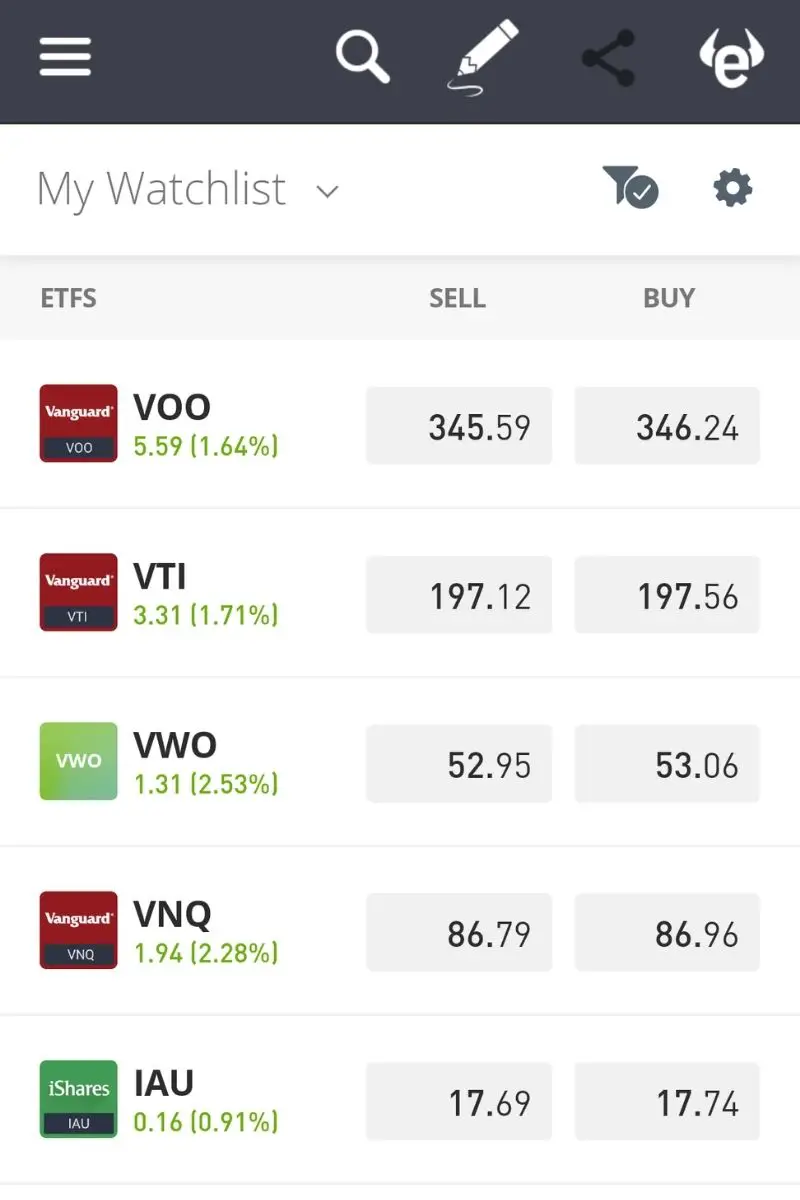
Task: Expand the watchlist dropdown chevron
Action: [326, 191]
